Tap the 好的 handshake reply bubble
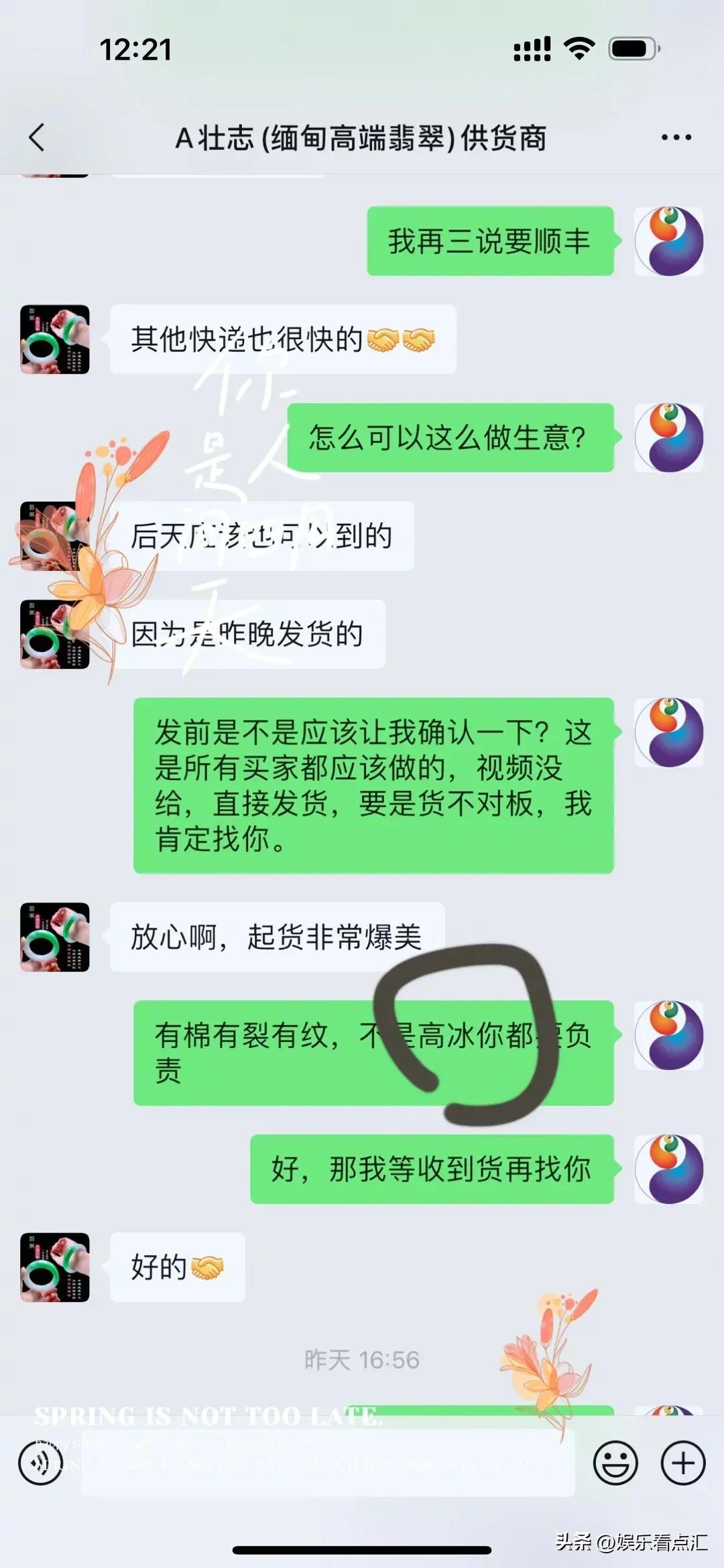This screenshot has width=724, height=1568. pos(176,1266)
